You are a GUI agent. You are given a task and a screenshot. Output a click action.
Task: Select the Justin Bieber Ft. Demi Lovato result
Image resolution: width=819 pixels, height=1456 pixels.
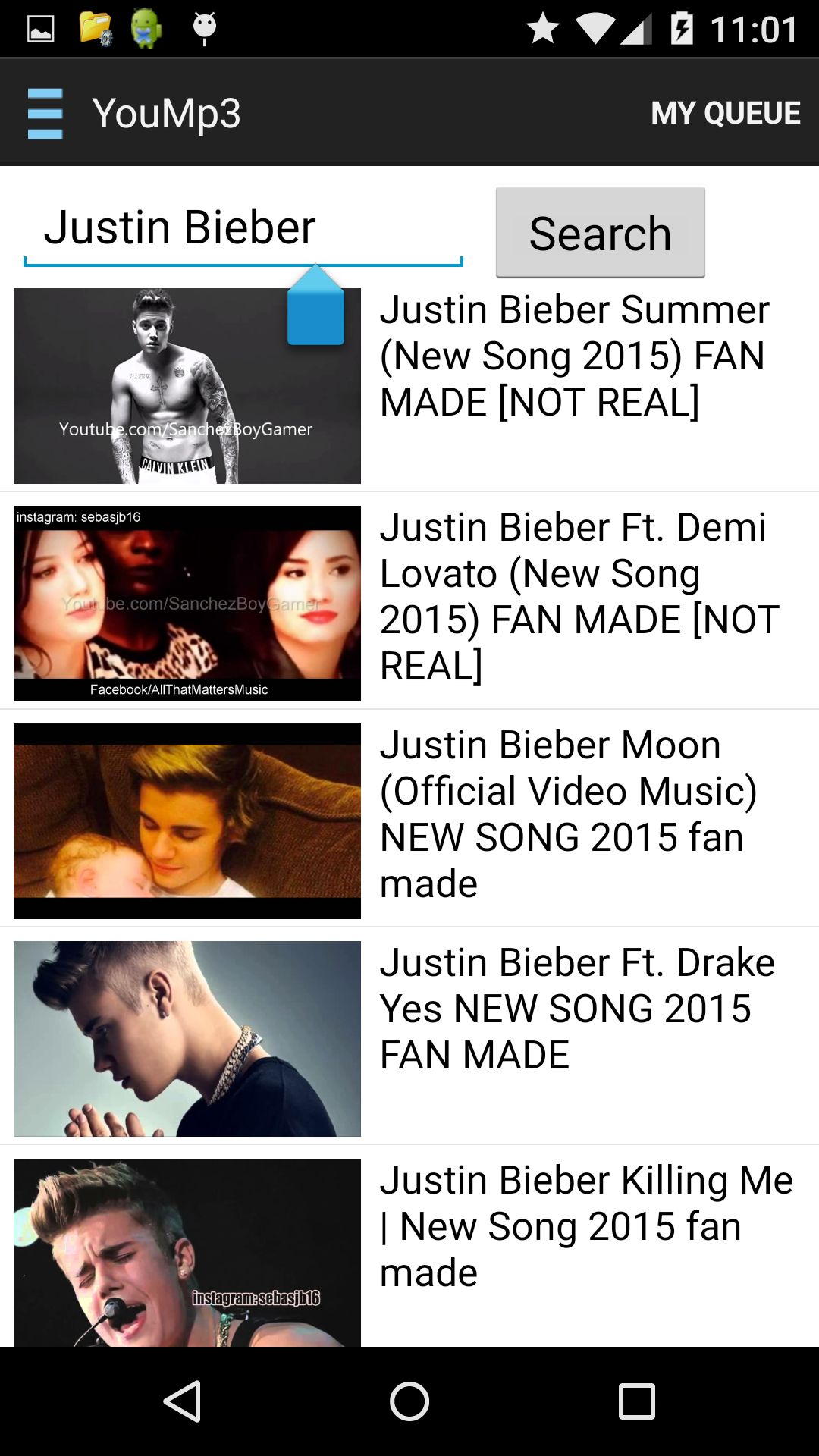pos(579,597)
